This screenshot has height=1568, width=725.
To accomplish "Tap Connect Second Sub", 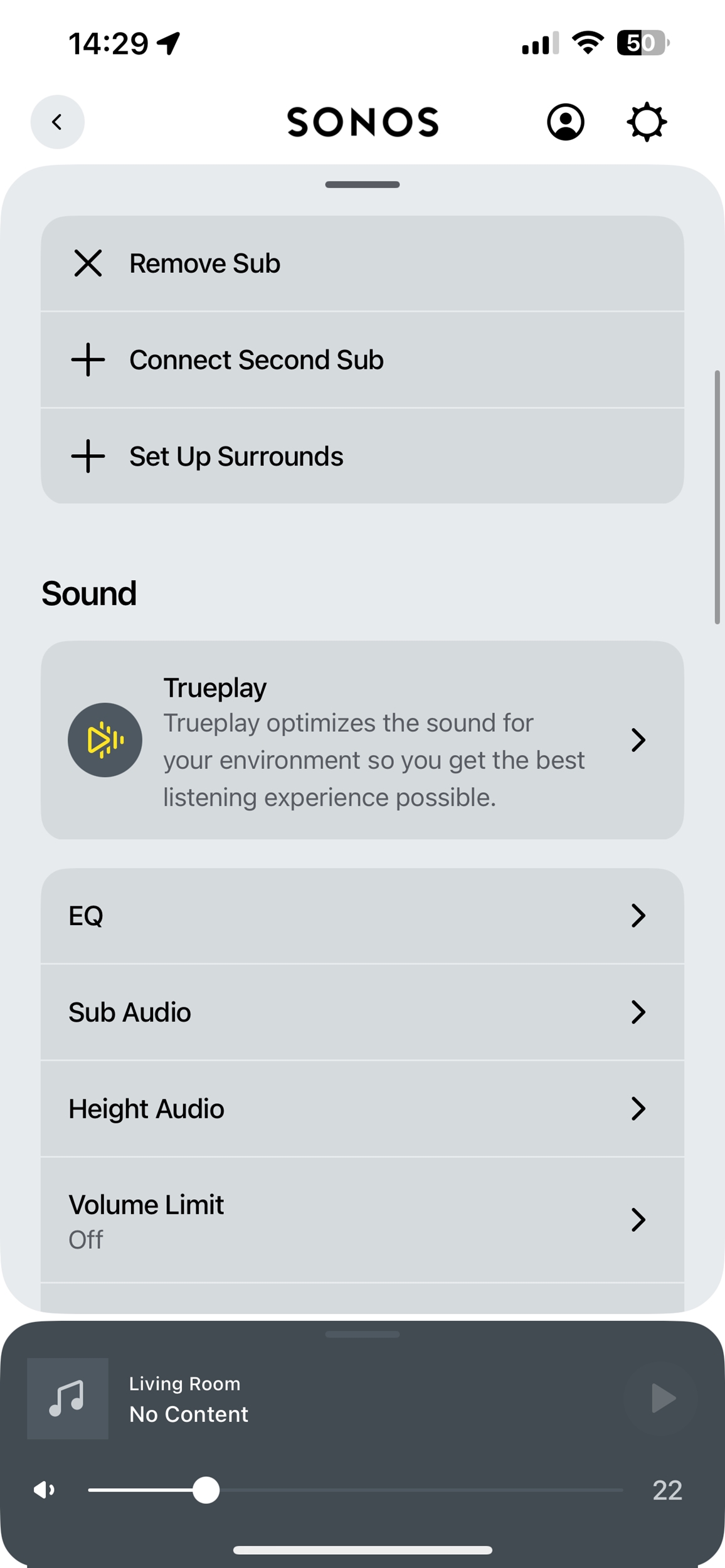I will click(362, 360).
